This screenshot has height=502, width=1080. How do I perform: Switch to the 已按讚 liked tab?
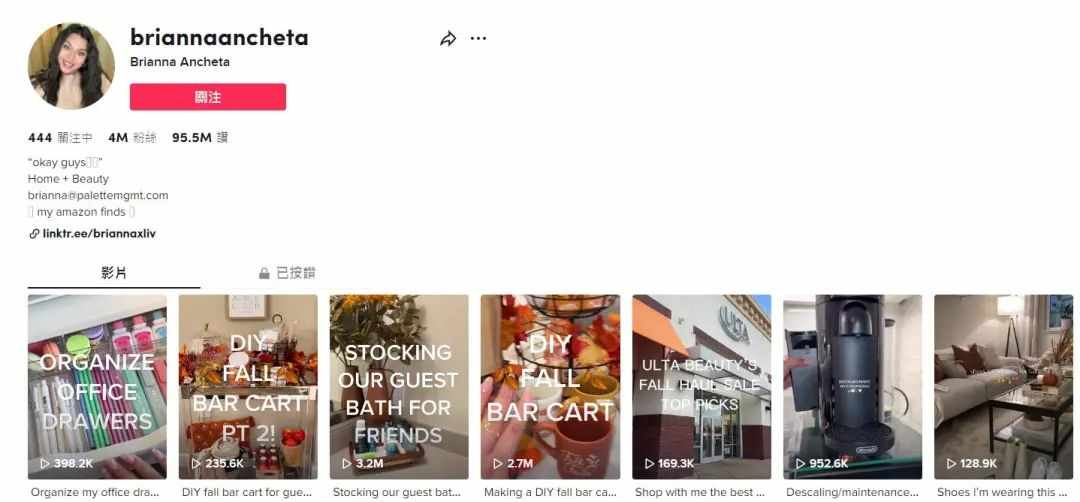click(x=287, y=273)
